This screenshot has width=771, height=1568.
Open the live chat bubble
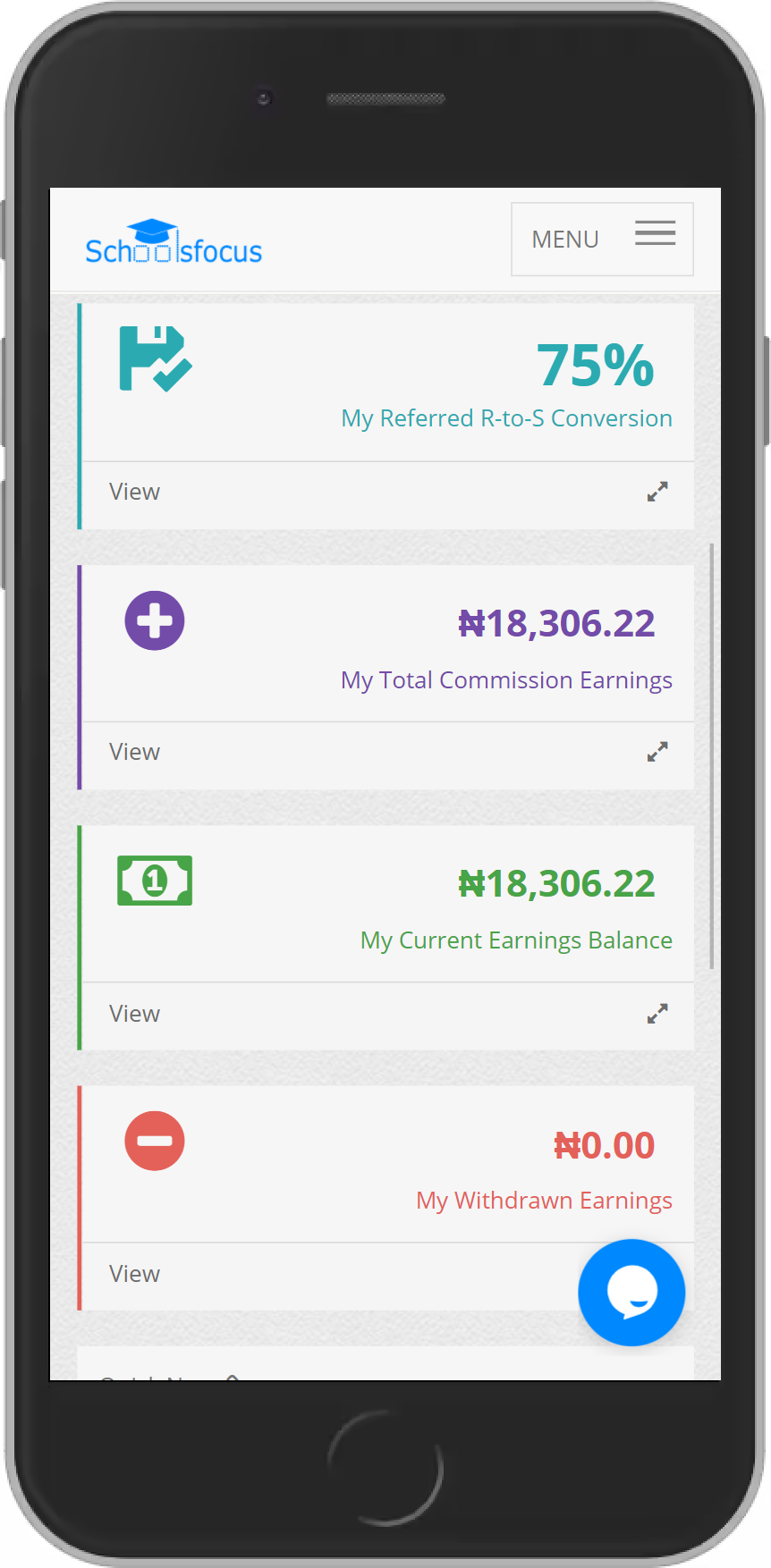click(x=631, y=1292)
